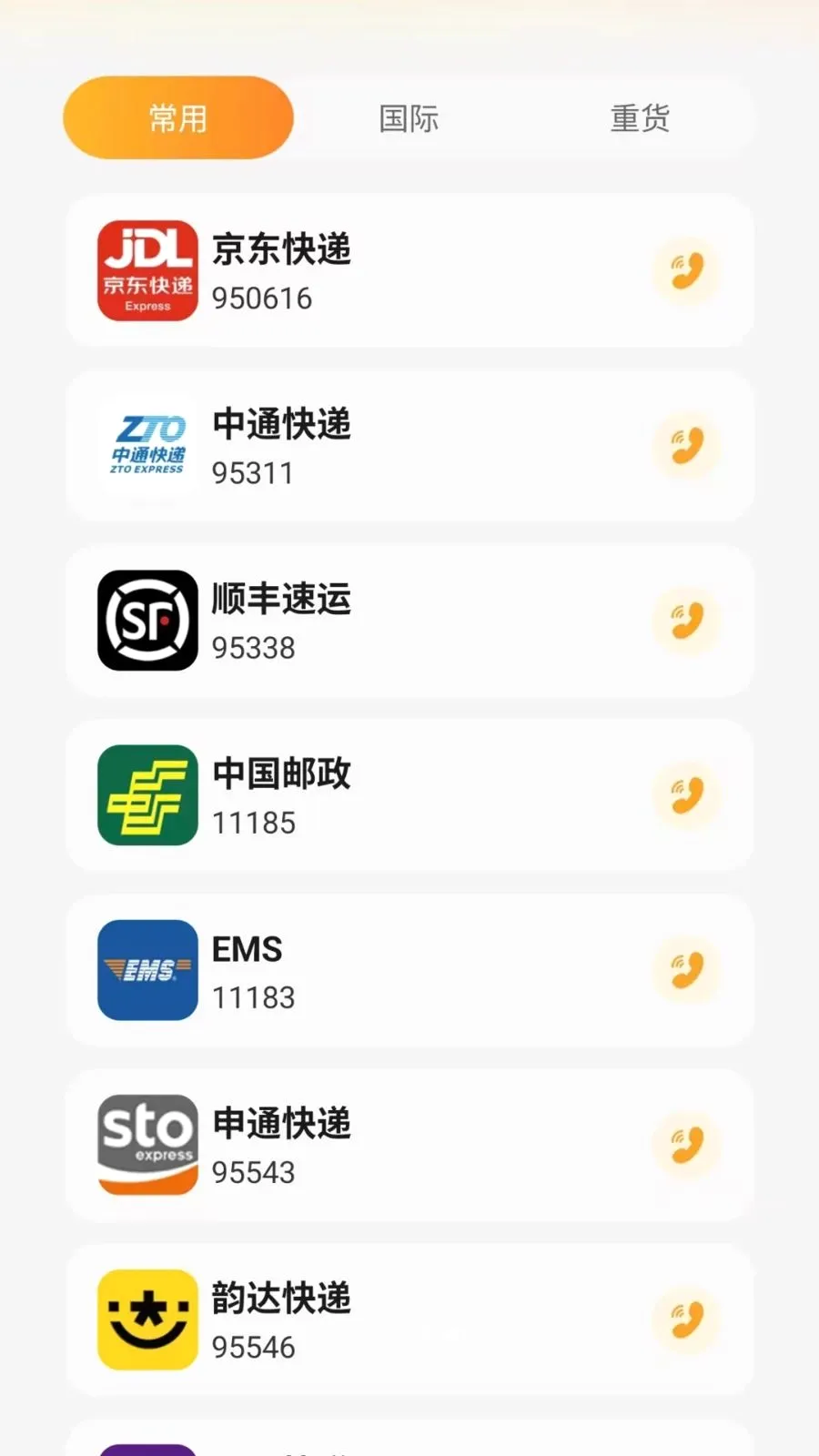This screenshot has width=819, height=1456.
Task: Open the 顺丰速运 95338 row
Action: point(409,620)
